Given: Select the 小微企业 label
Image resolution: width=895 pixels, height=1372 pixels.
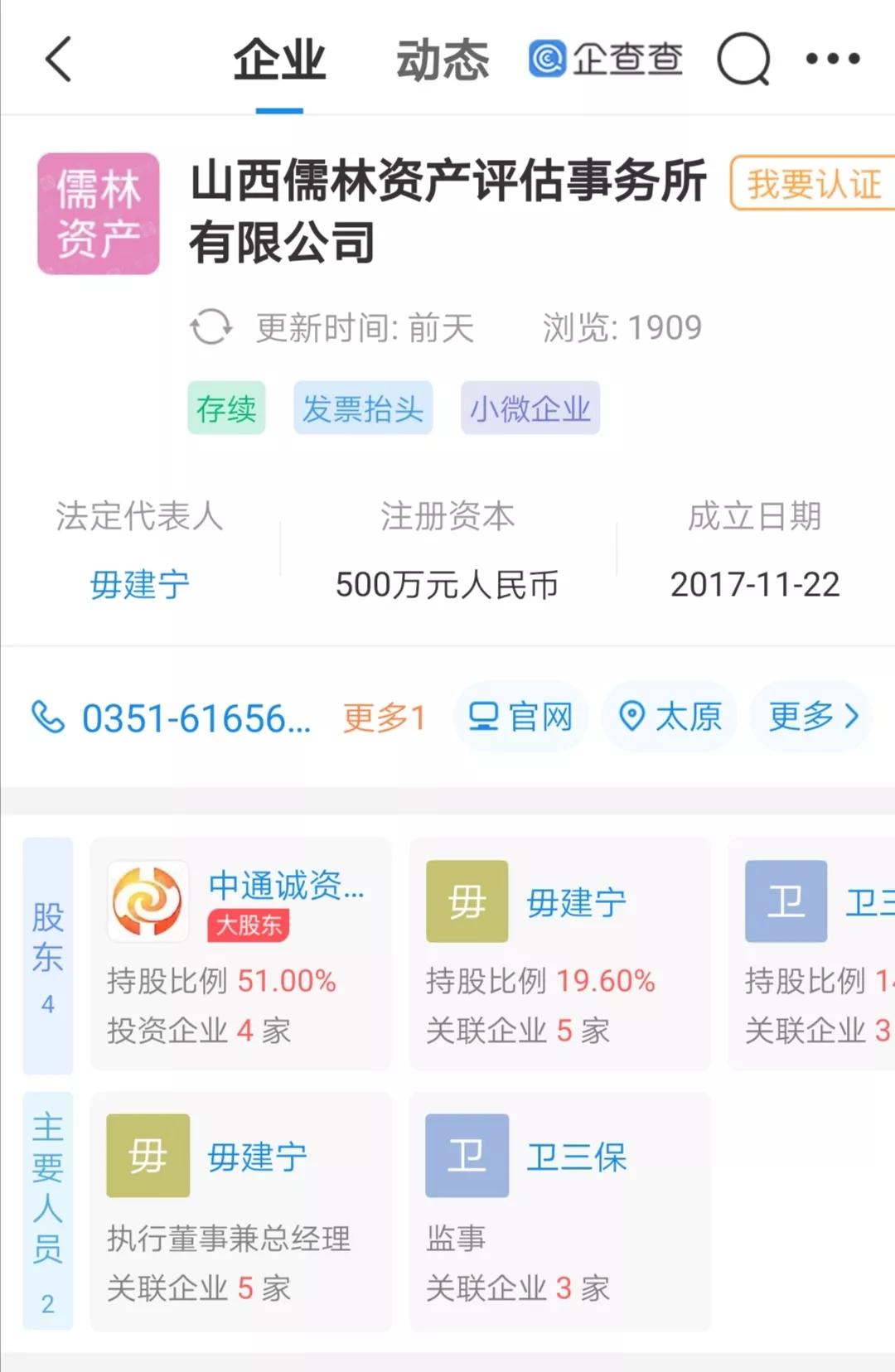Looking at the screenshot, I should pos(530,407).
